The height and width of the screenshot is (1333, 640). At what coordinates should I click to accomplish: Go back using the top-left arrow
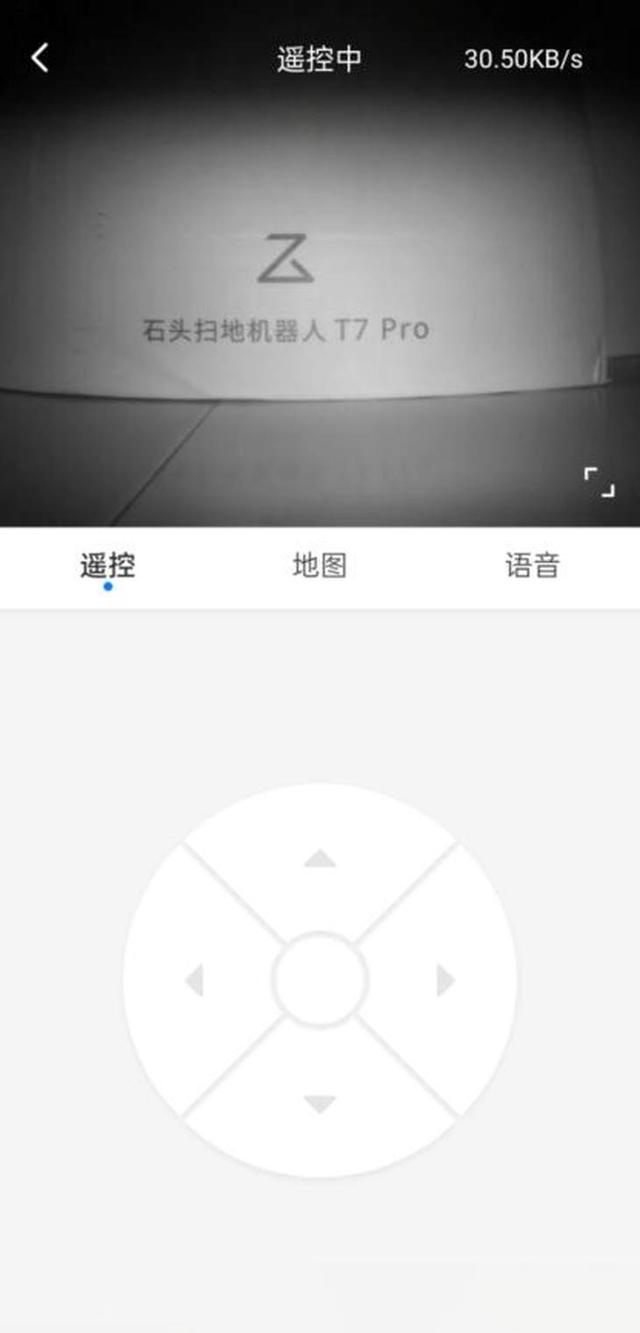point(40,58)
